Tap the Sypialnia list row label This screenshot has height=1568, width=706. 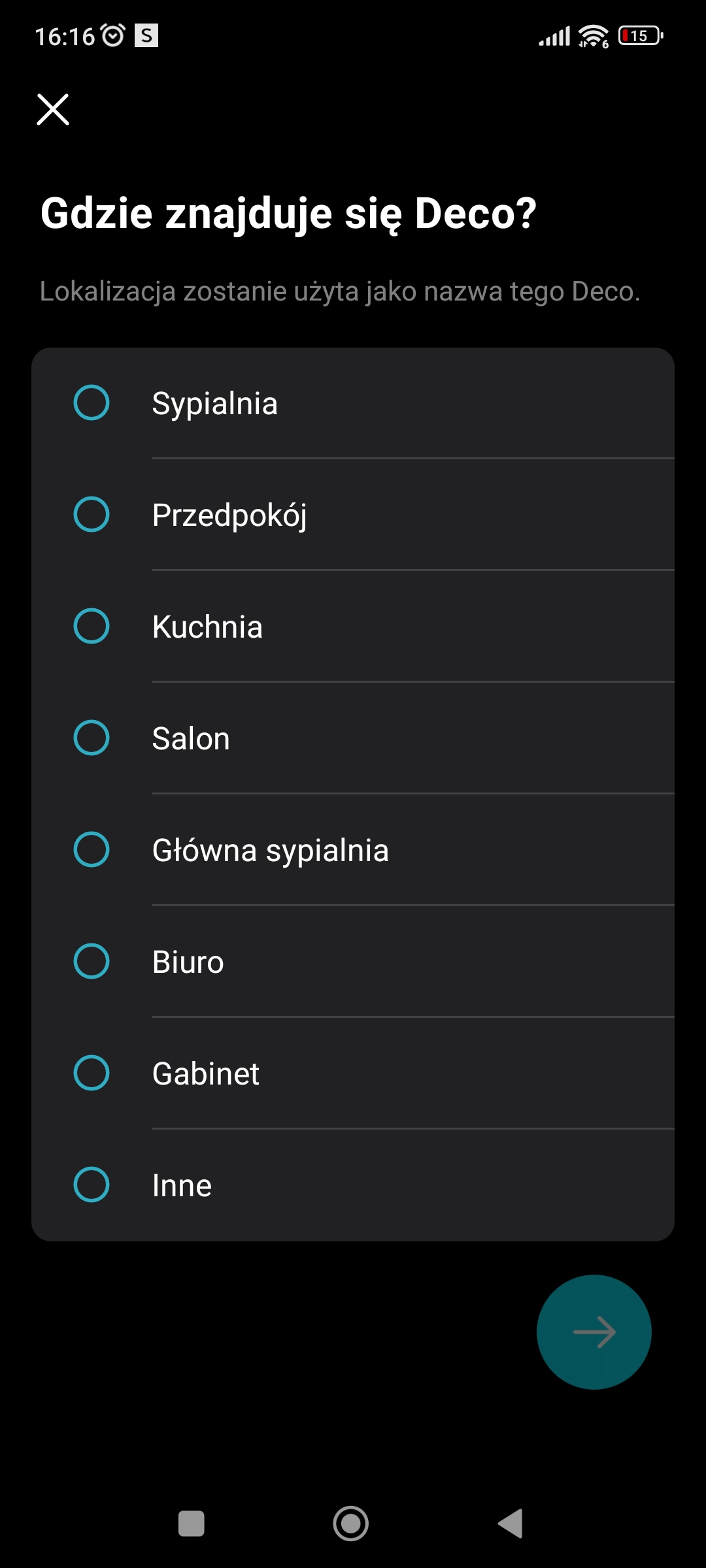[x=214, y=404]
